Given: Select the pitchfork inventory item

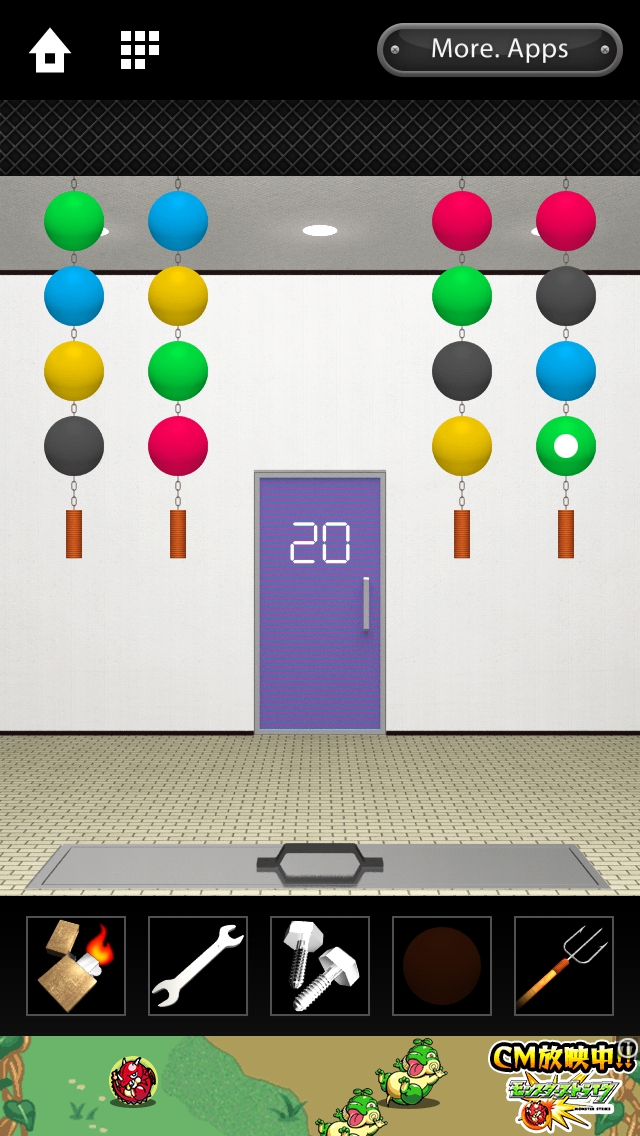Looking at the screenshot, I should (x=564, y=966).
